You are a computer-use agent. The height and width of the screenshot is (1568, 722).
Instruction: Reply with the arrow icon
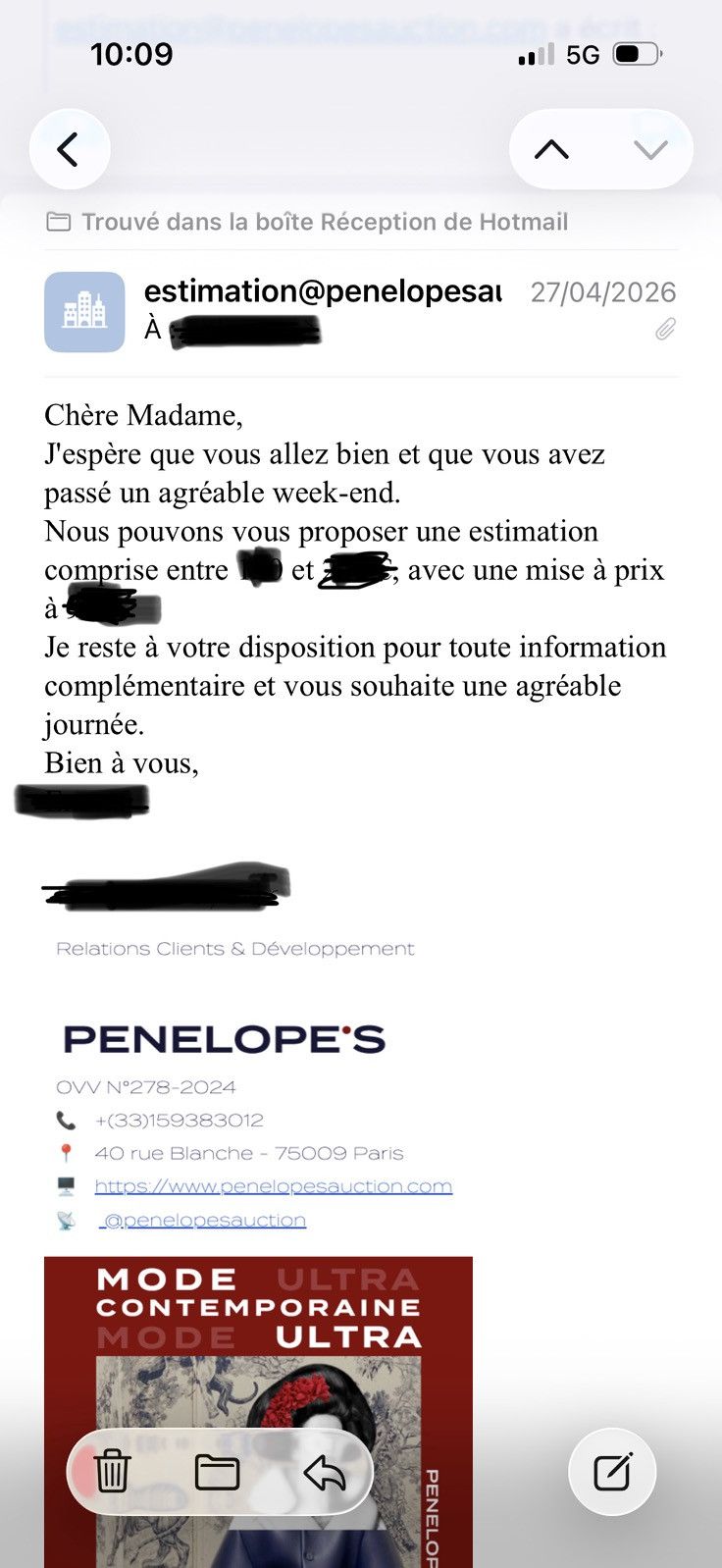tap(325, 1472)
